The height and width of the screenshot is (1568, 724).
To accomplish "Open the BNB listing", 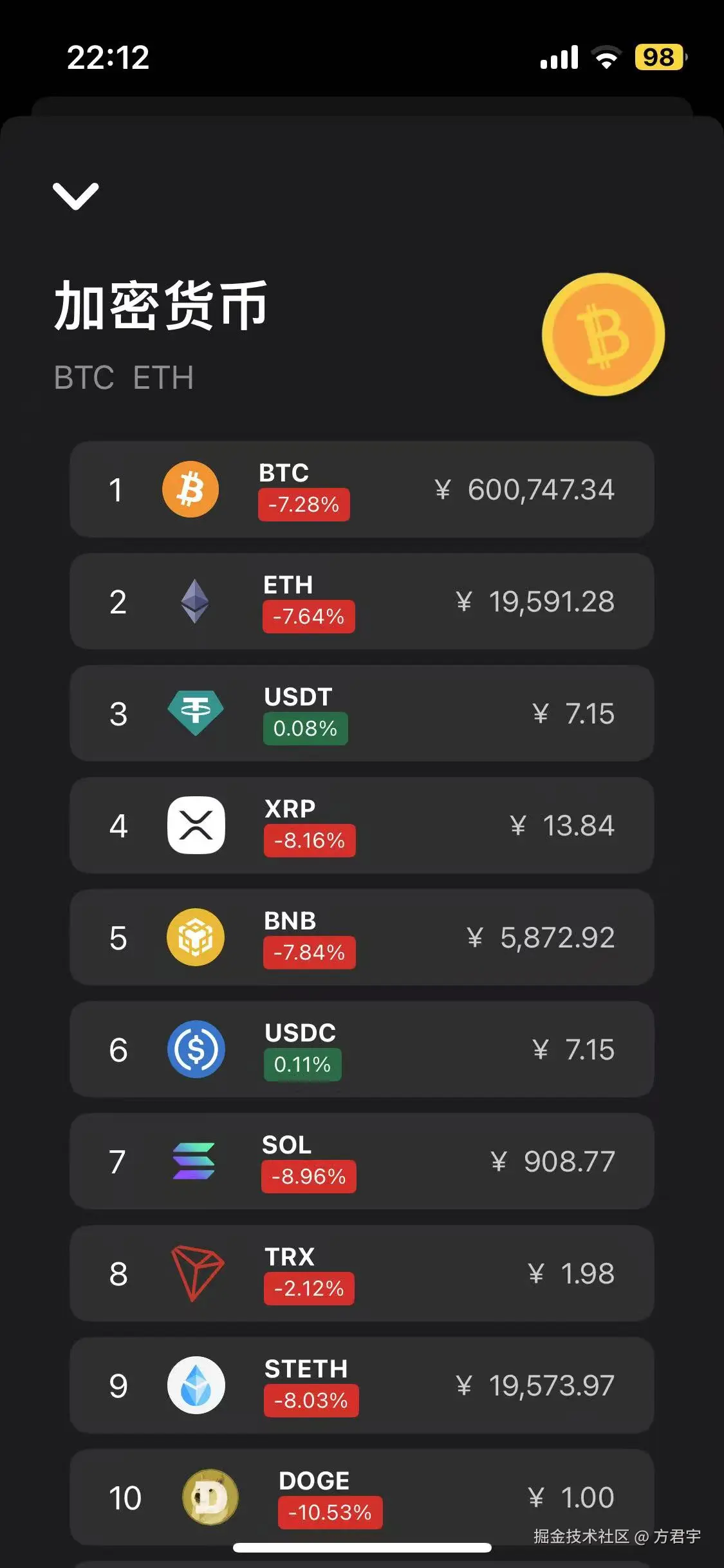I will (362, 938).
